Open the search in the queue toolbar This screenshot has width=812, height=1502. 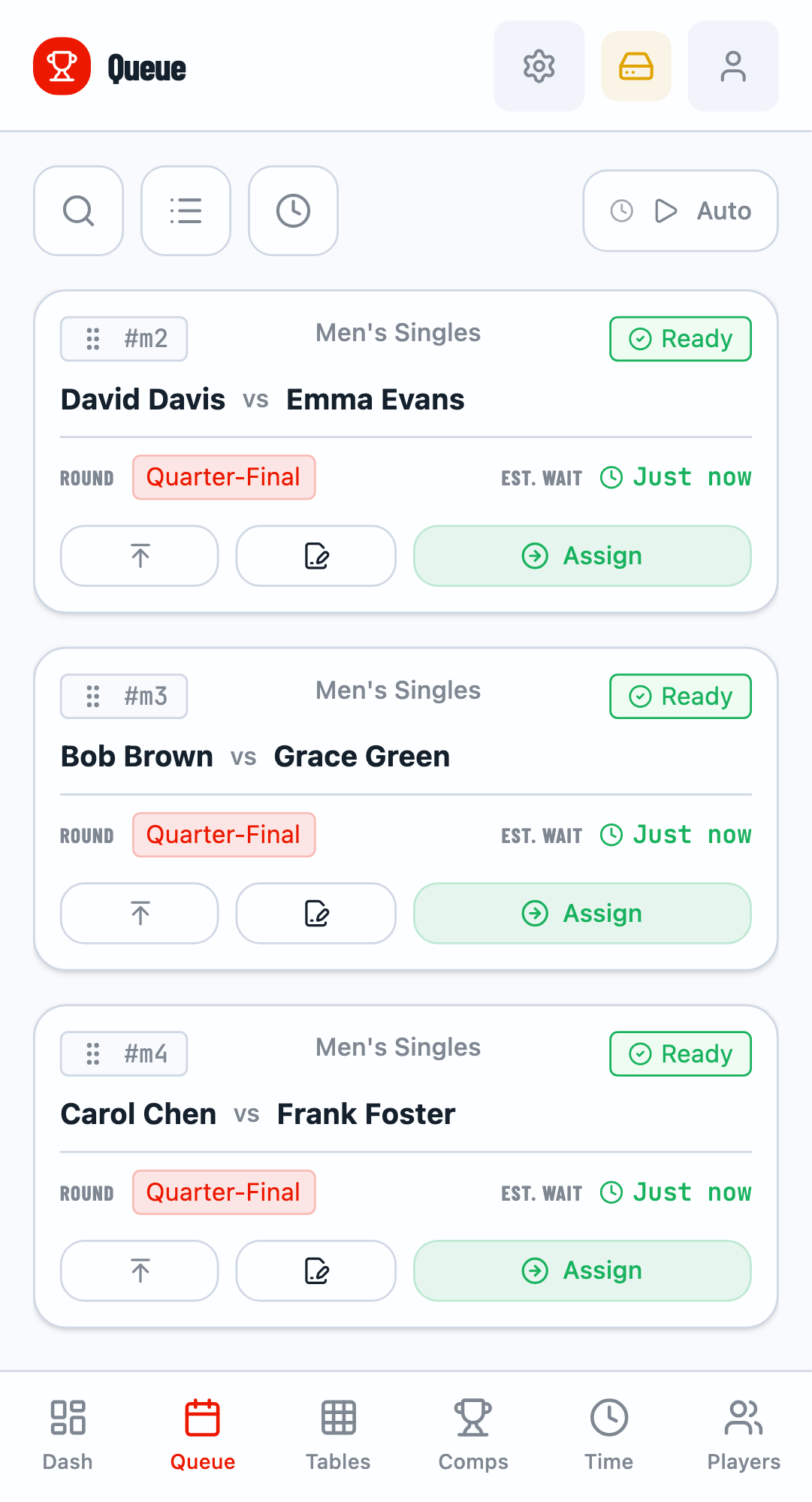click(78, 210)
